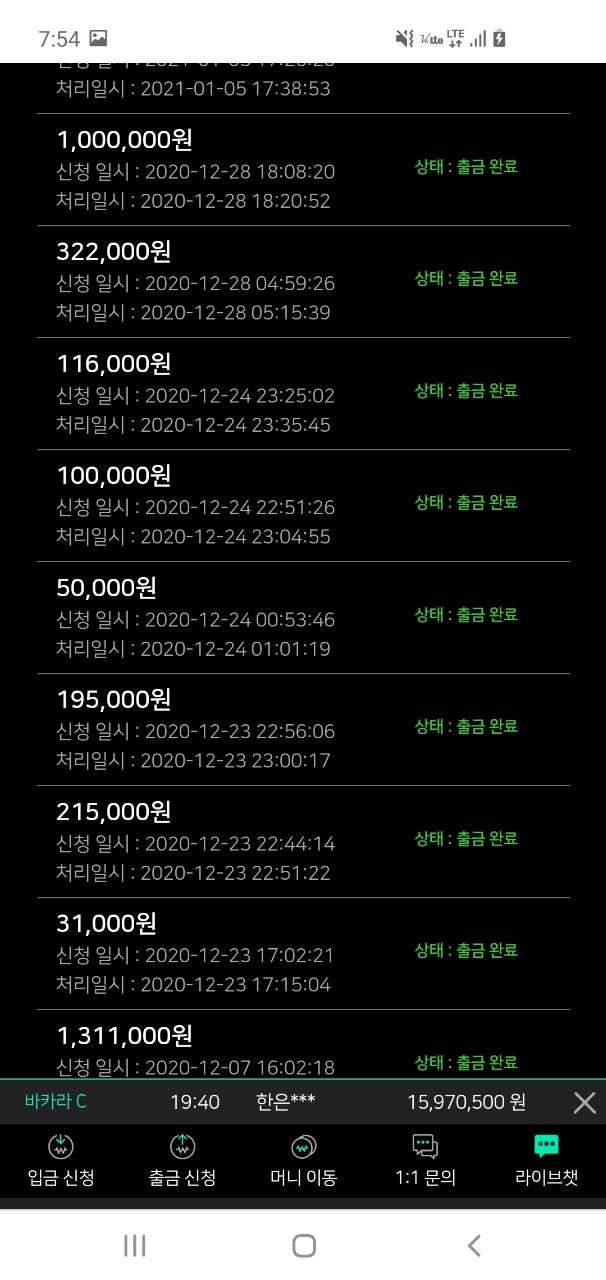Tap the system back button
The height and width of the screenshot is (1280, 606).
point(474,1245)
